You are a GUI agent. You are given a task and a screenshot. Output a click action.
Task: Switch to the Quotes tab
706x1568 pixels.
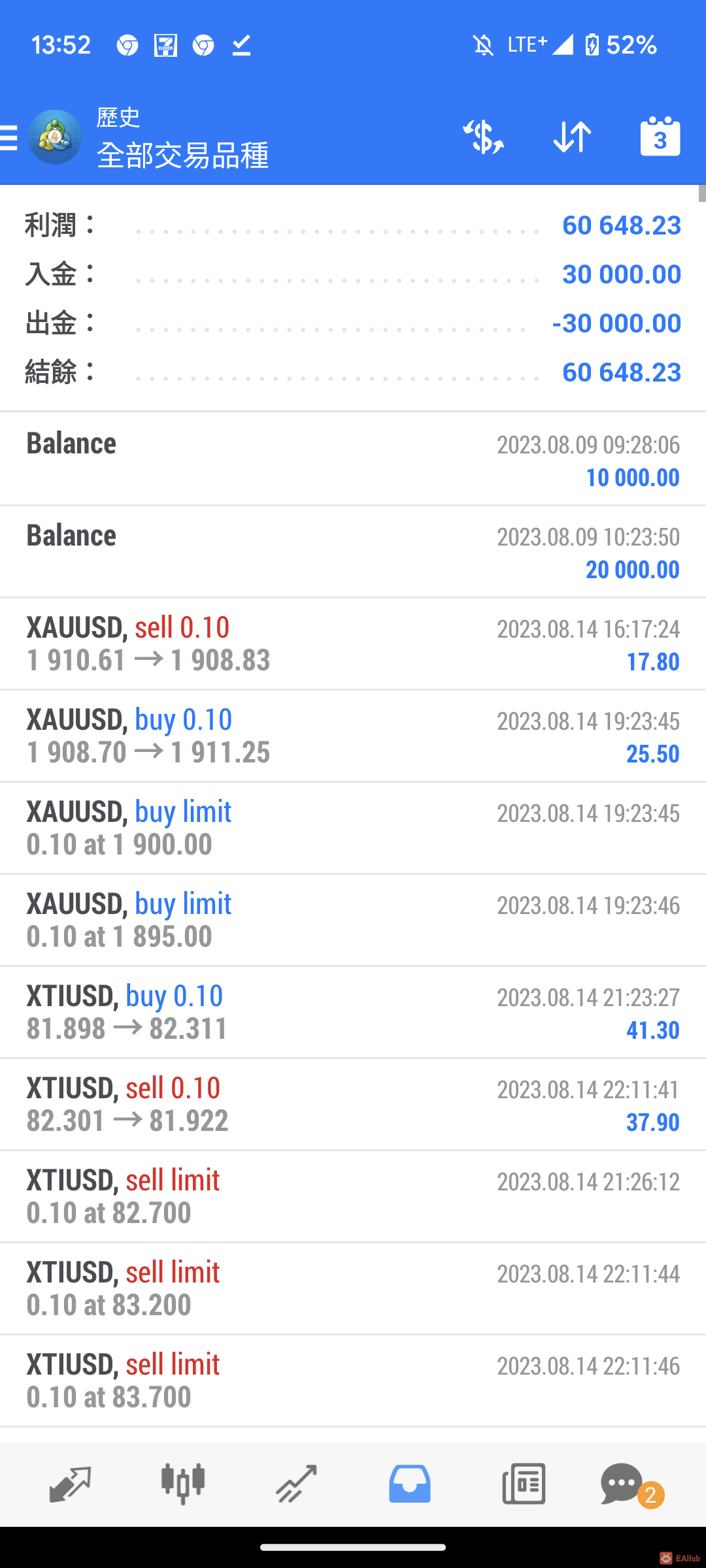point(69,1484)
